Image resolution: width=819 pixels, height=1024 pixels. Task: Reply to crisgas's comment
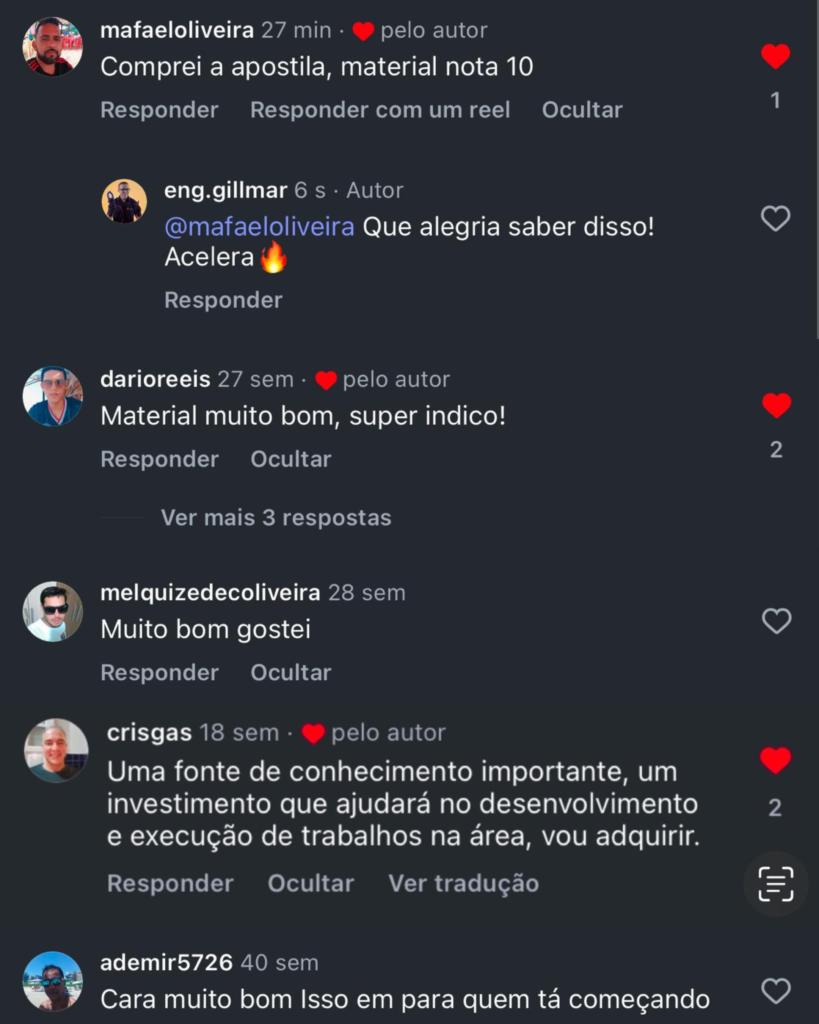170,884
